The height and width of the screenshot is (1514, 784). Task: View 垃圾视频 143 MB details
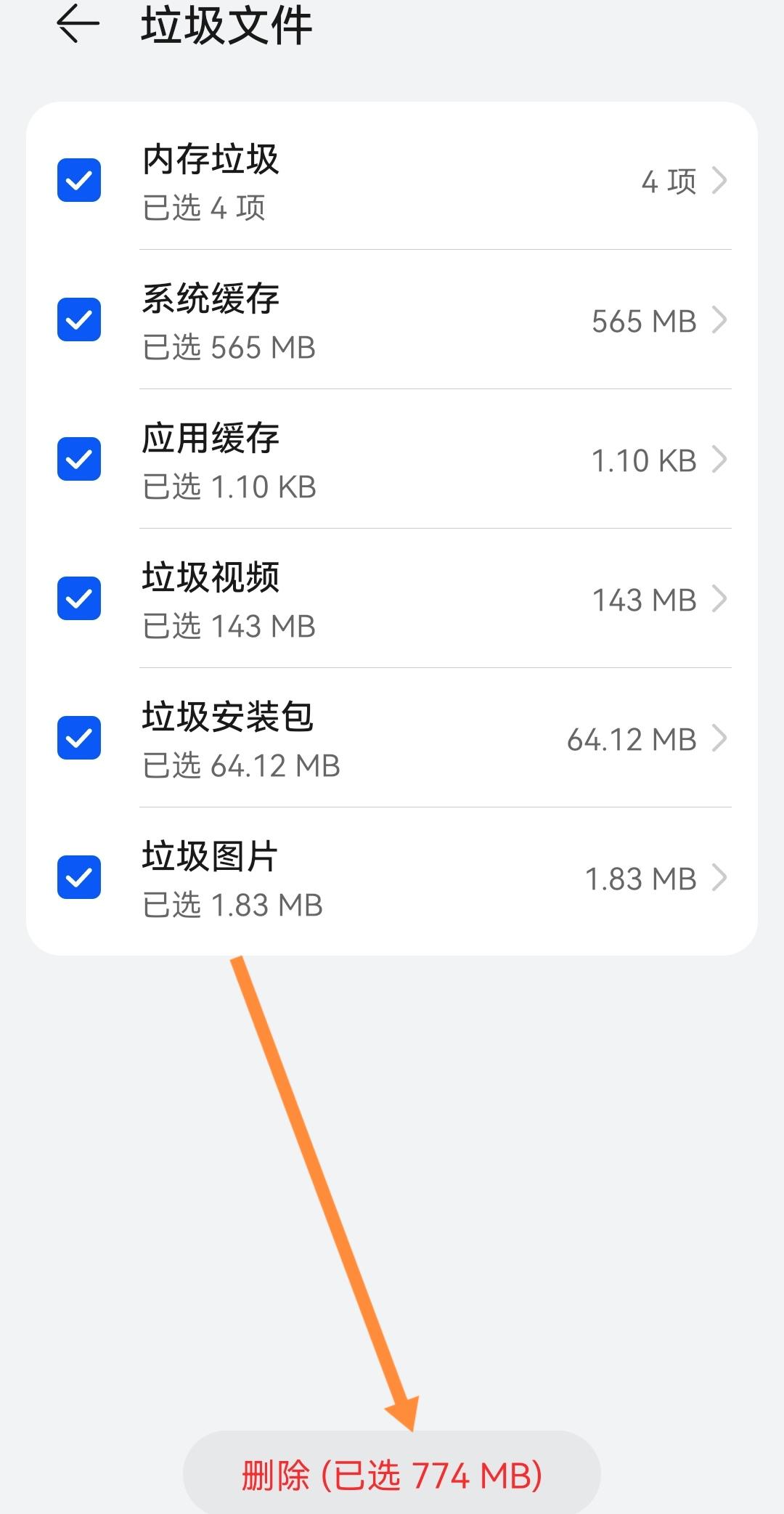(x=658, y=599)
